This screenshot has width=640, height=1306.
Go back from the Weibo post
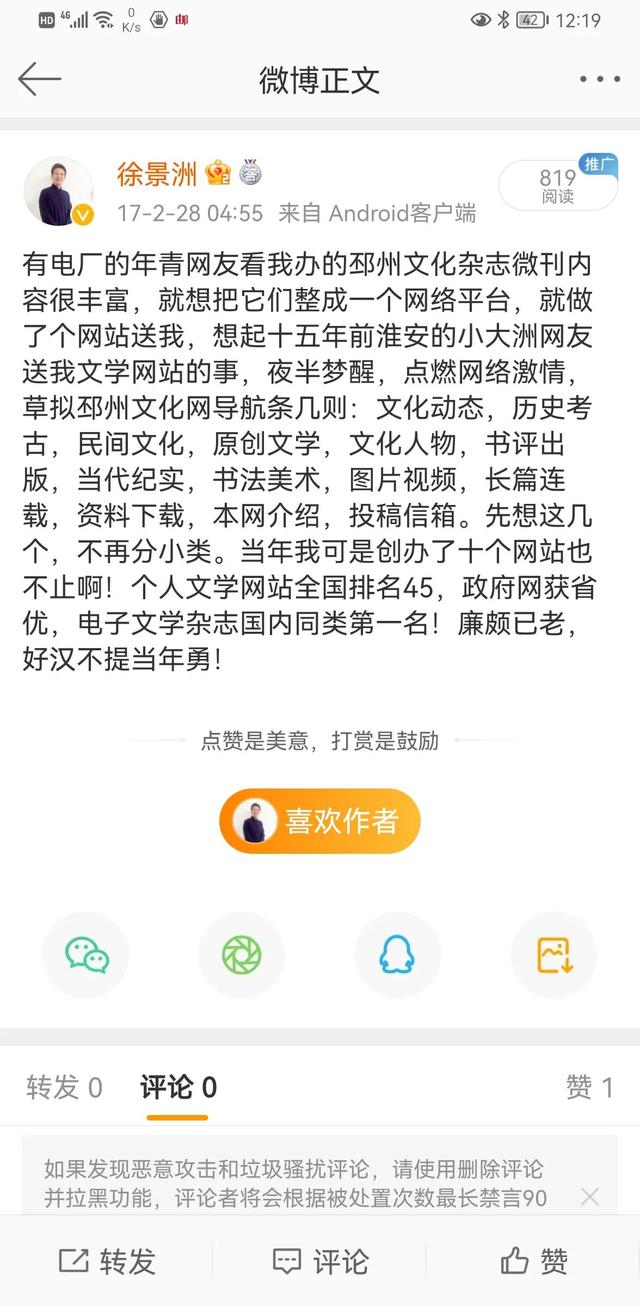40,79
